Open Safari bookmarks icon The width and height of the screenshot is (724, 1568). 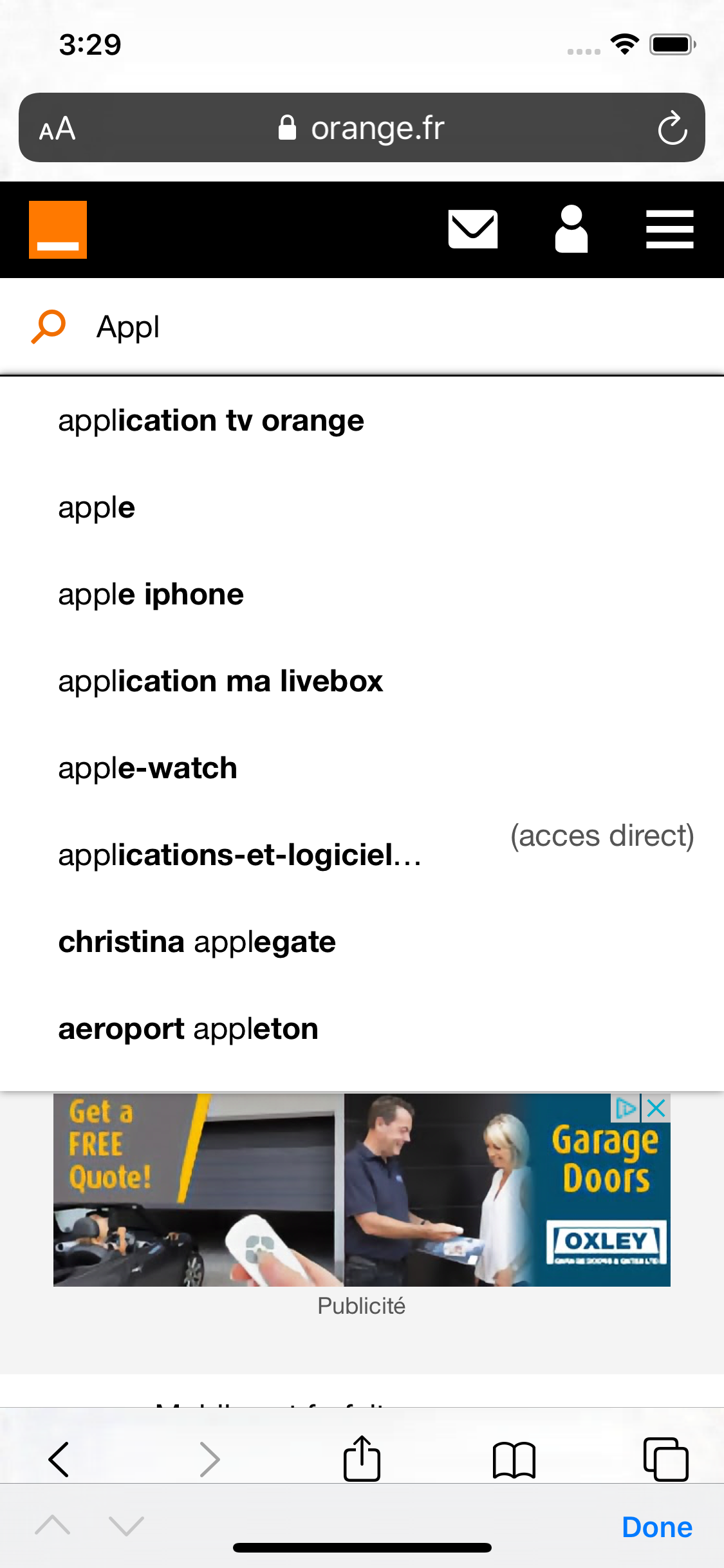click(x=515, y=1459)
